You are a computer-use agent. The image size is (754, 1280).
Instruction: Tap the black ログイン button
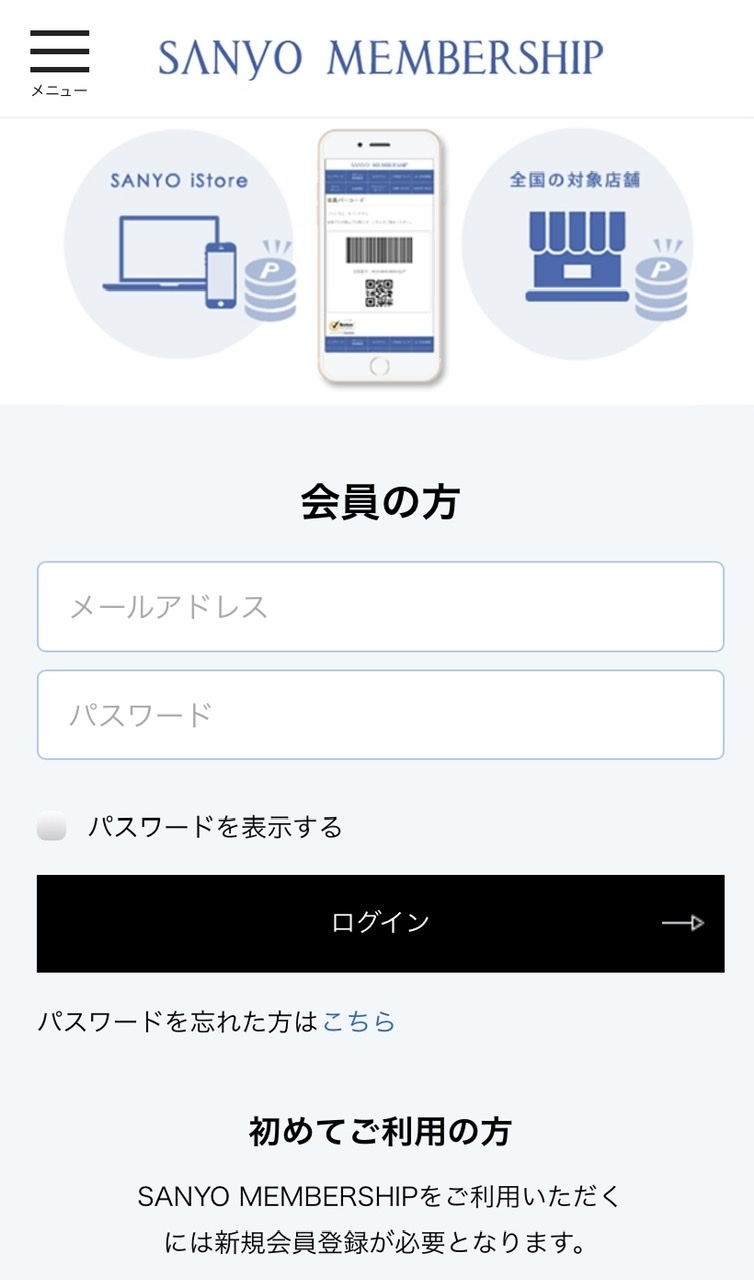[x=380, y=923]
